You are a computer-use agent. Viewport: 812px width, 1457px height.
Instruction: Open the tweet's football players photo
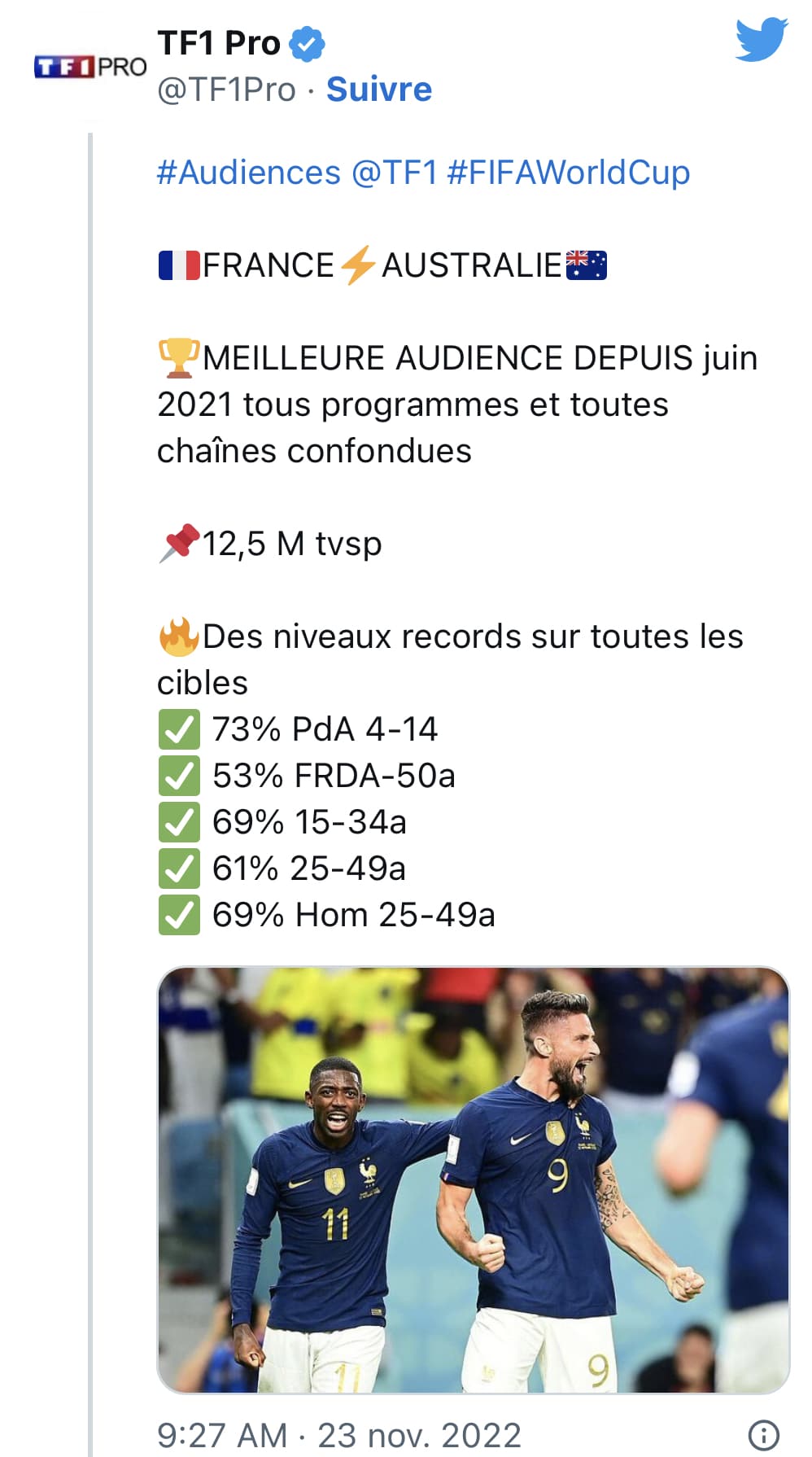(x=473, y=1179)
